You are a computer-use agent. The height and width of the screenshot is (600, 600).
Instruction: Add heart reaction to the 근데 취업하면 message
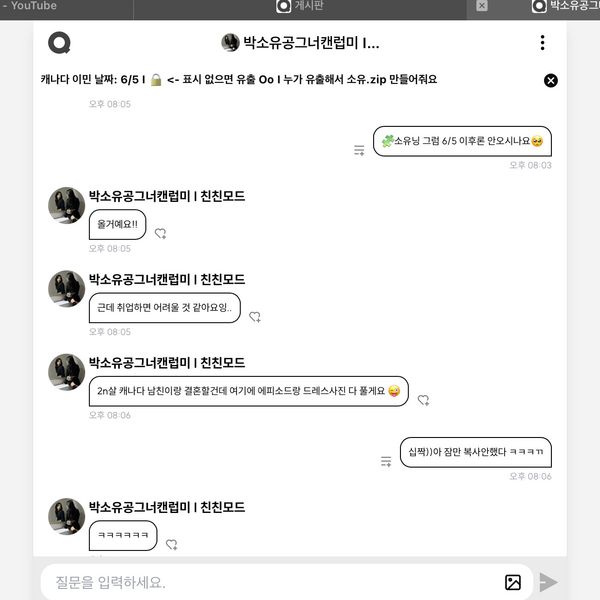tap(254, 316)
